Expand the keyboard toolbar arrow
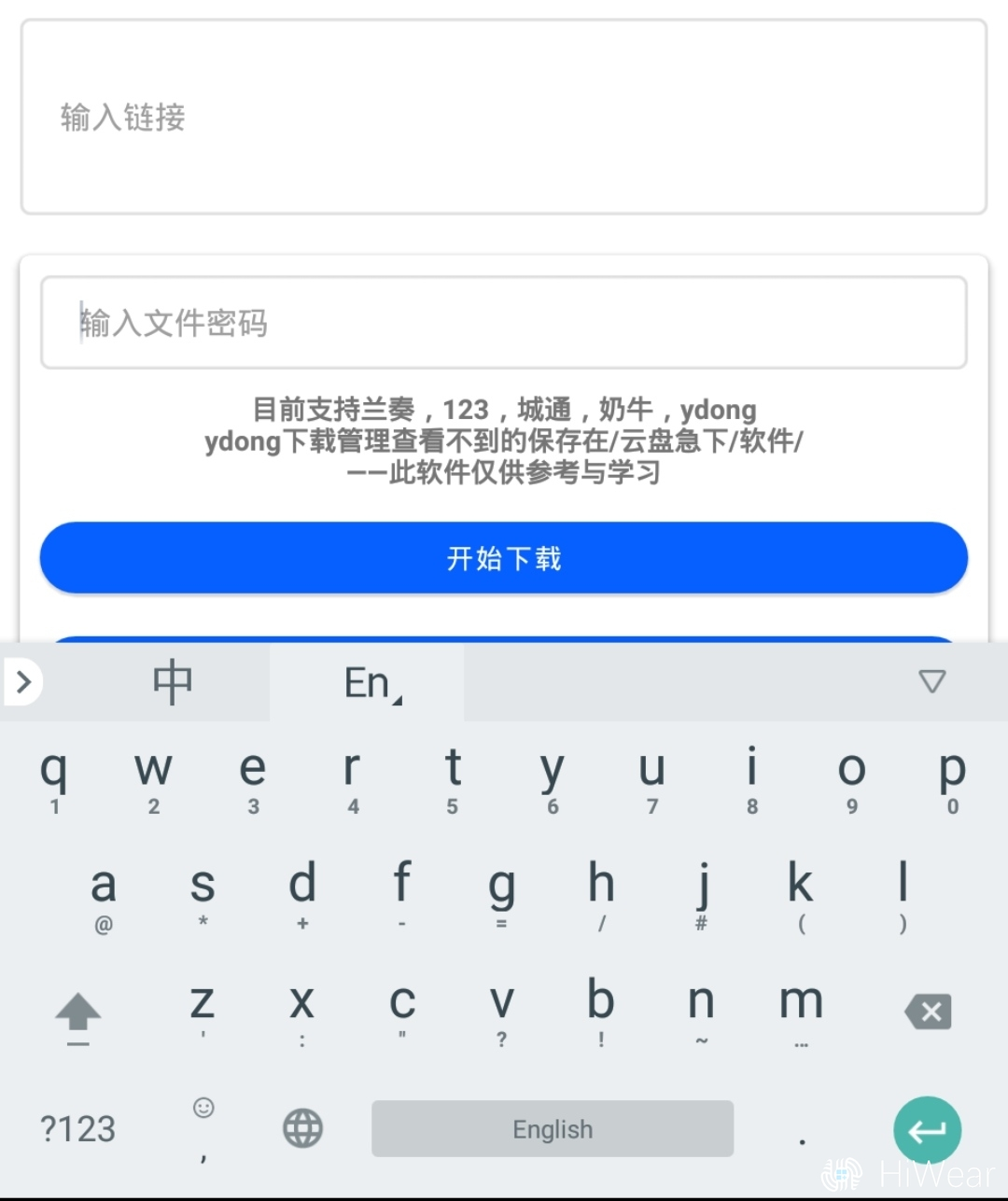Image resolution: width=1008 pixels, height=1201 pixels. click(x=23, y=682)
